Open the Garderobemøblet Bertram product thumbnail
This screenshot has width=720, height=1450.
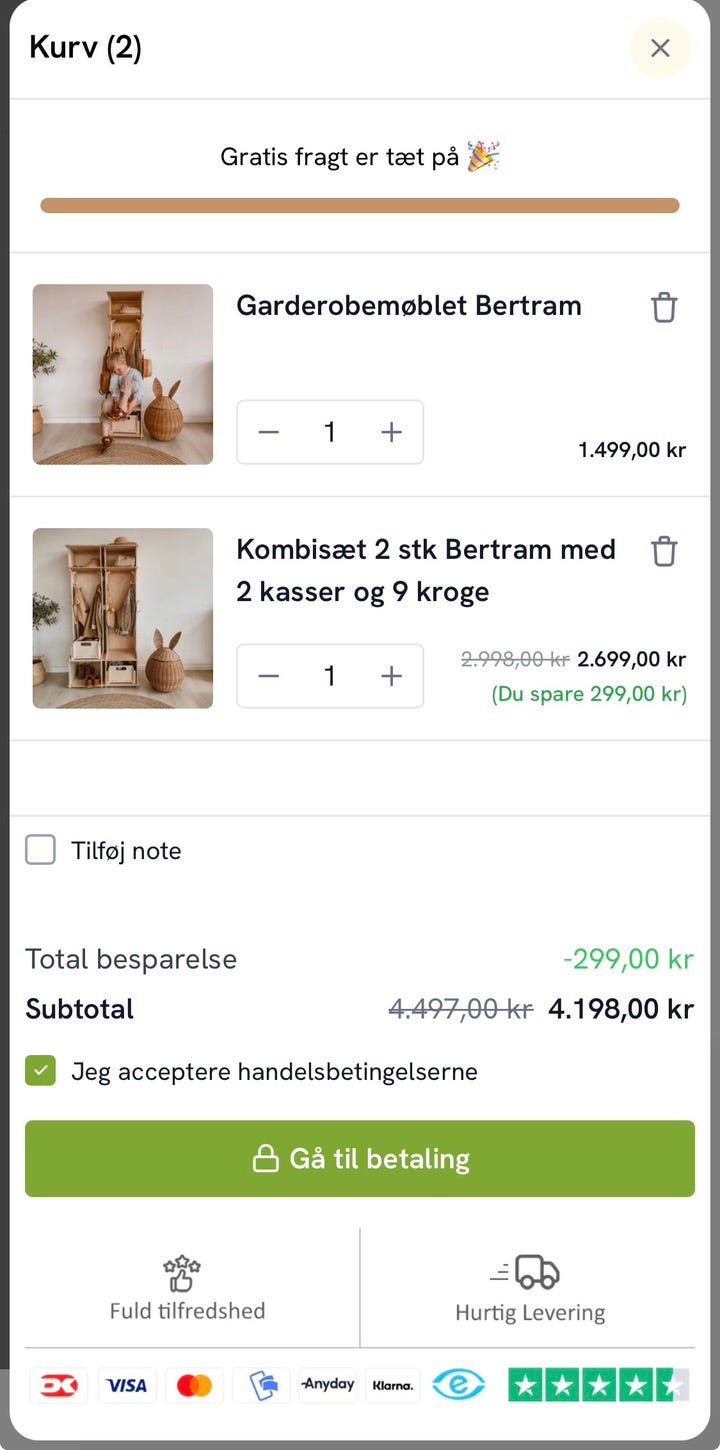122,375
